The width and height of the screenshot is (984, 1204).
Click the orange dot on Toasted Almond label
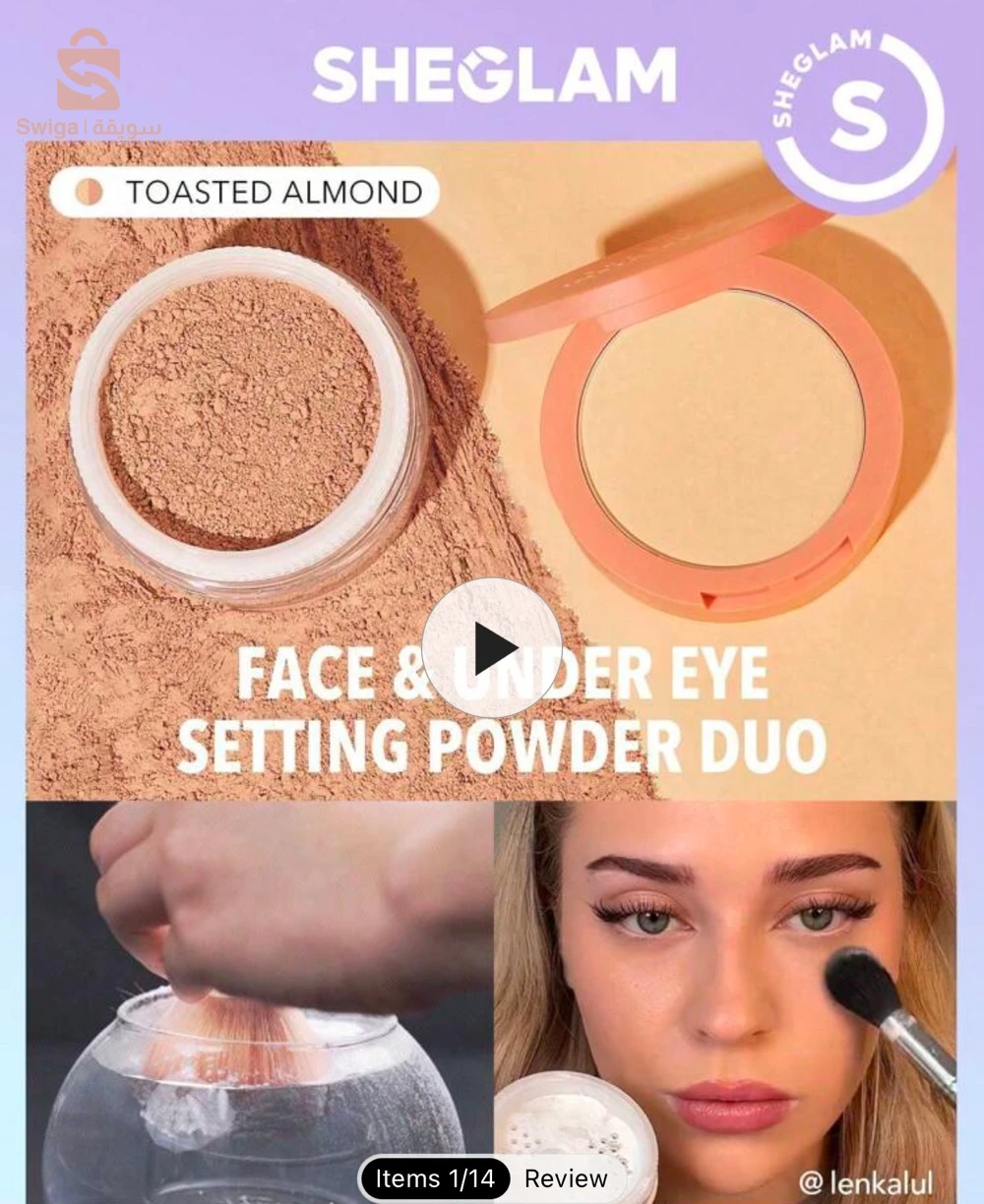(x=91, y=193)
